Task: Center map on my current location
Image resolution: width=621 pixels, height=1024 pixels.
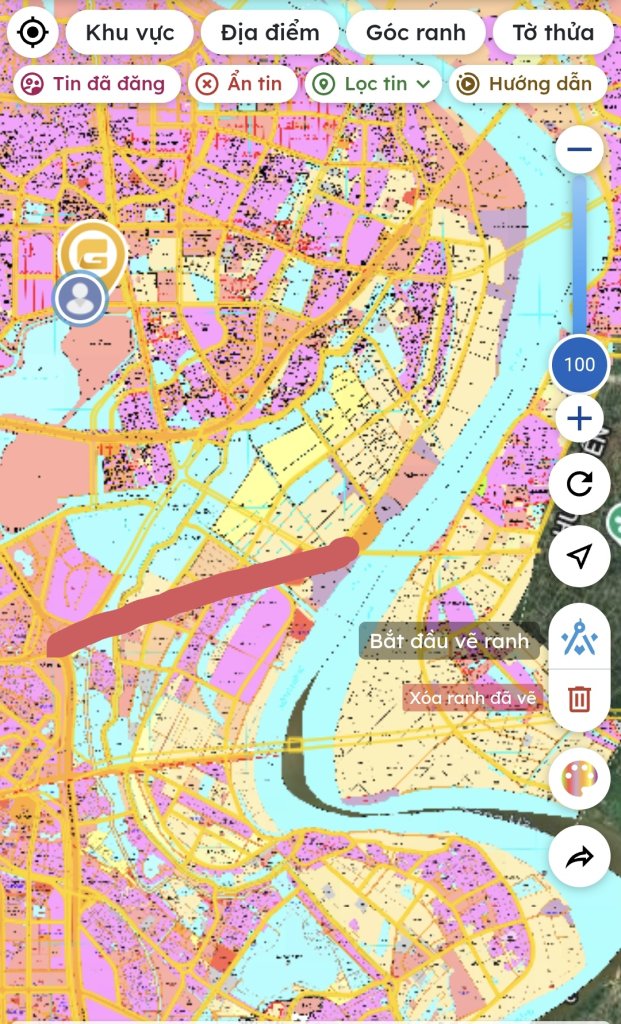Action: coord(32,32)
